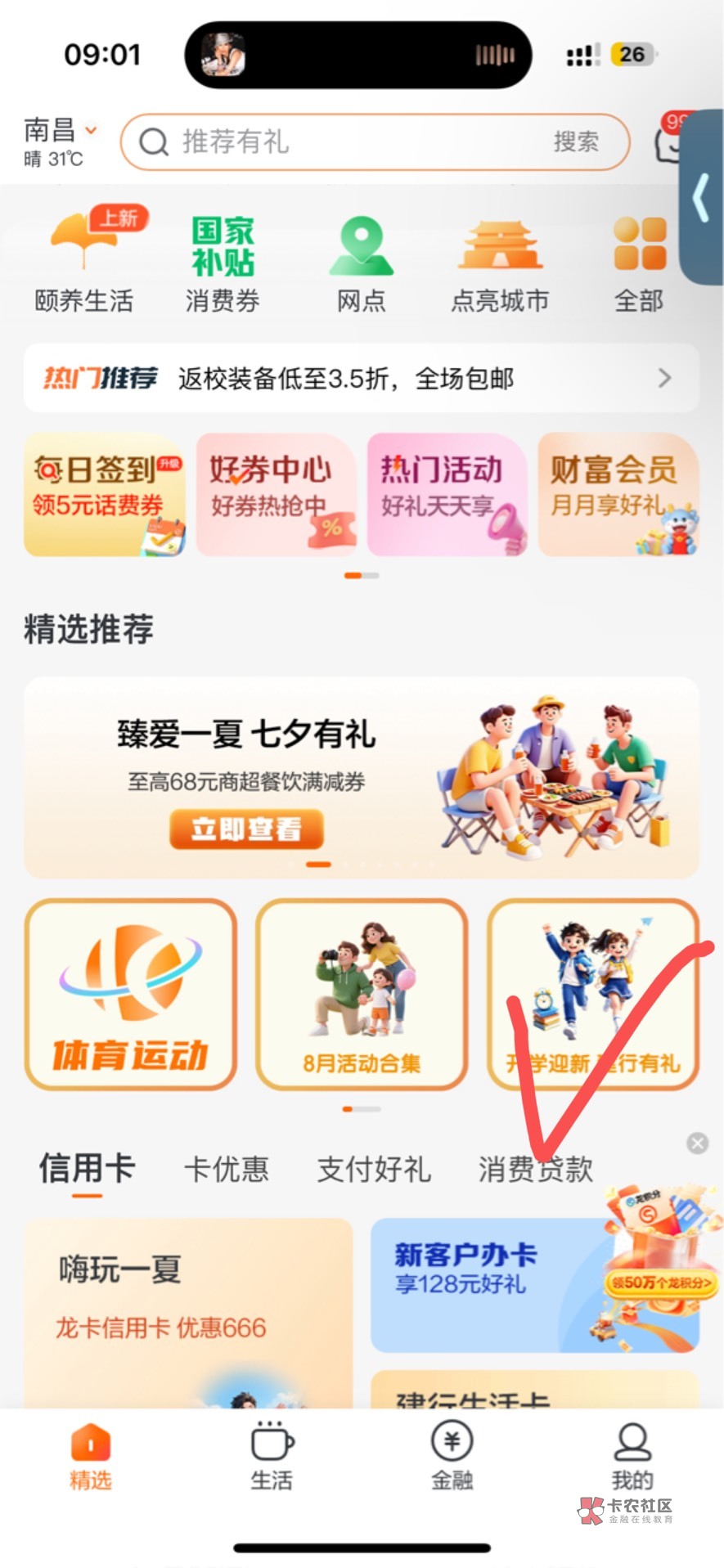Open 好券中心 card
This screenshot has width=724, height=1568.
pos(276,495)
